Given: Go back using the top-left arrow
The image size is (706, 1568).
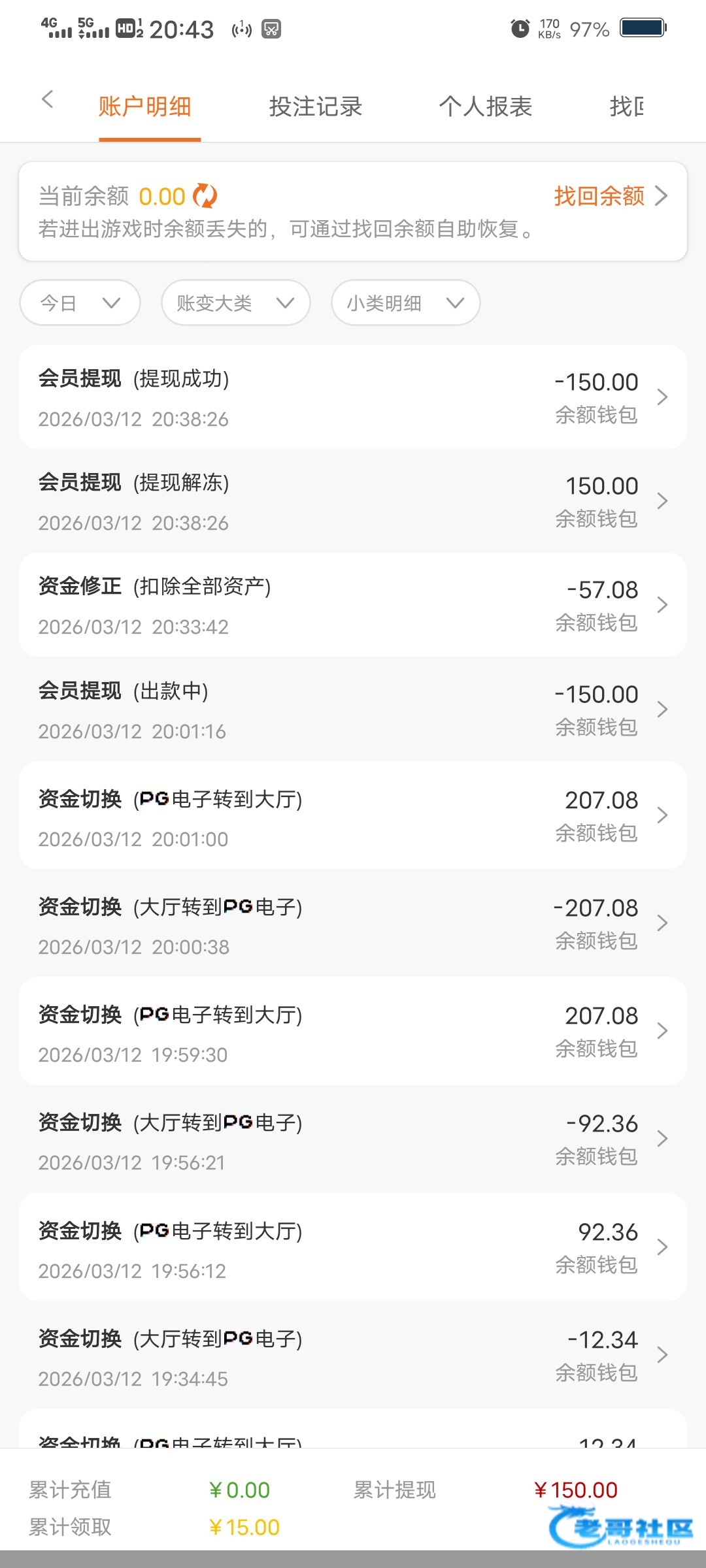Looking at the screenshot, I should point(47,100).
